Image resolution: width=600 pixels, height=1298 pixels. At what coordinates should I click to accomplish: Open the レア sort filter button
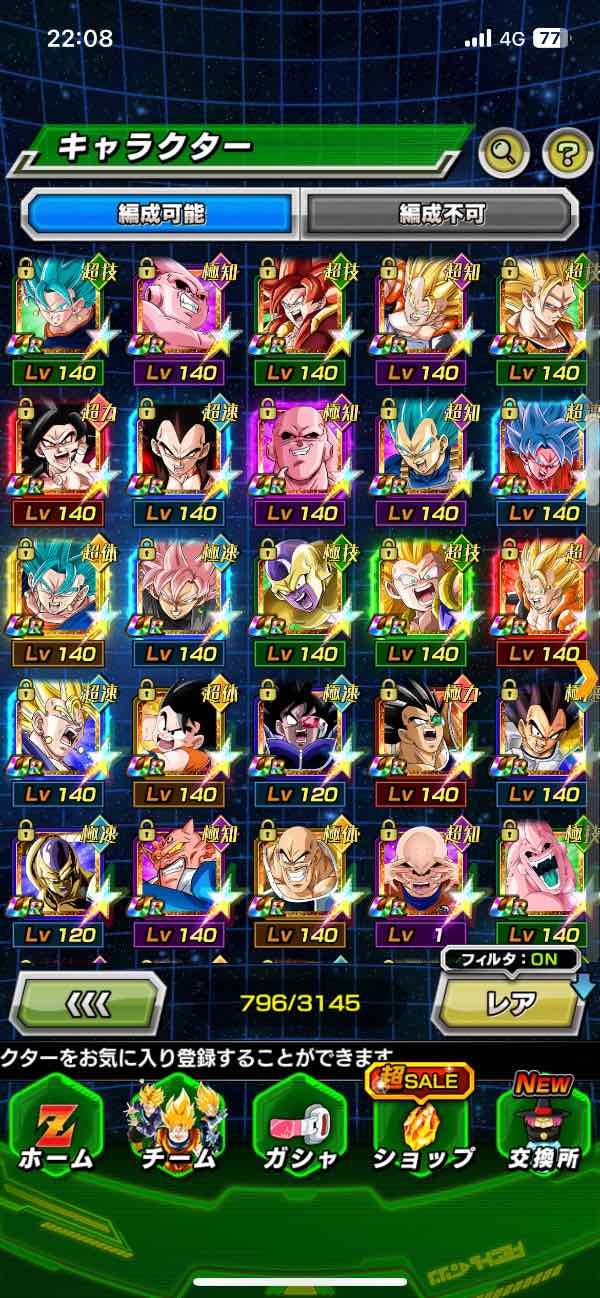point(510,1002)
